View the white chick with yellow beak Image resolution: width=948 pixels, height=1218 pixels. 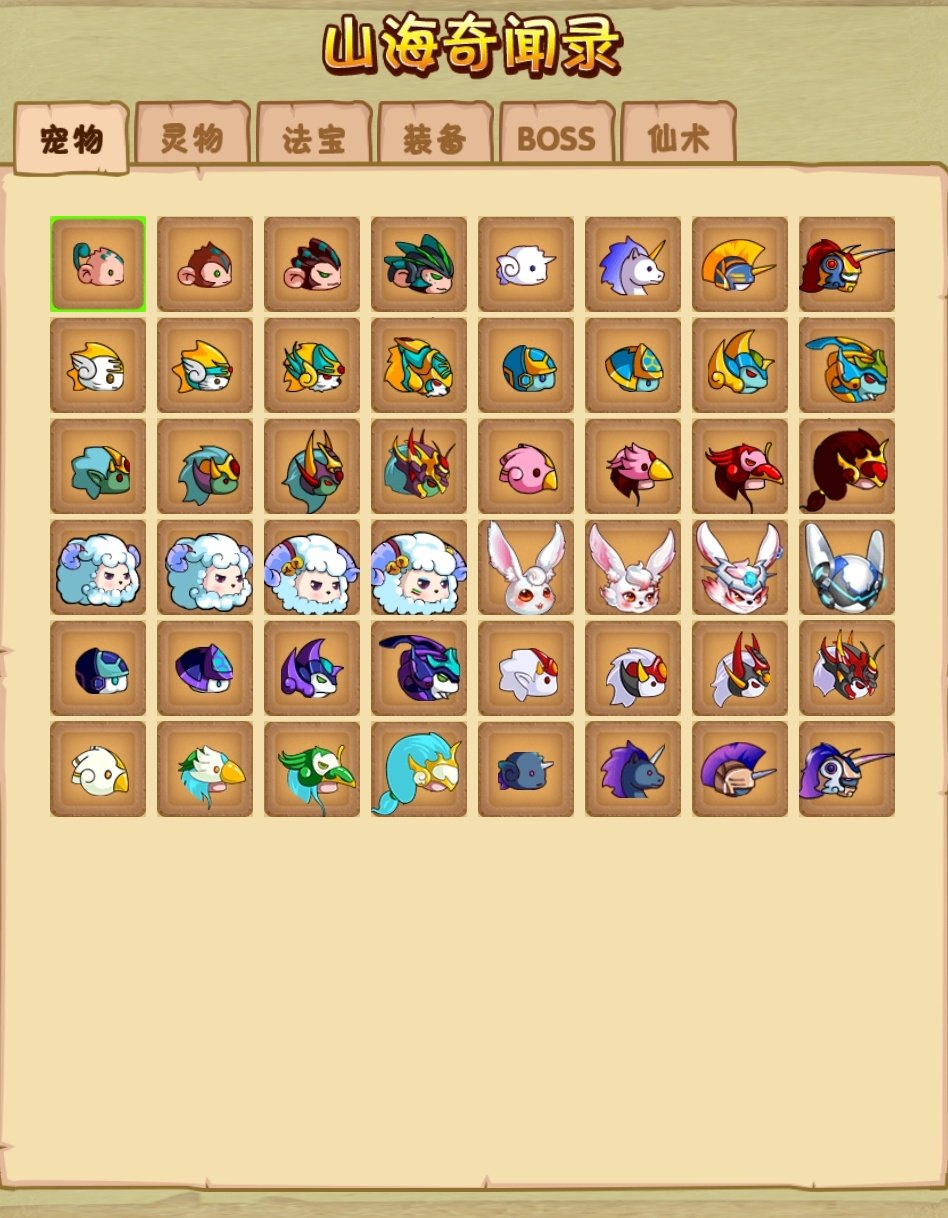[98, 770]
